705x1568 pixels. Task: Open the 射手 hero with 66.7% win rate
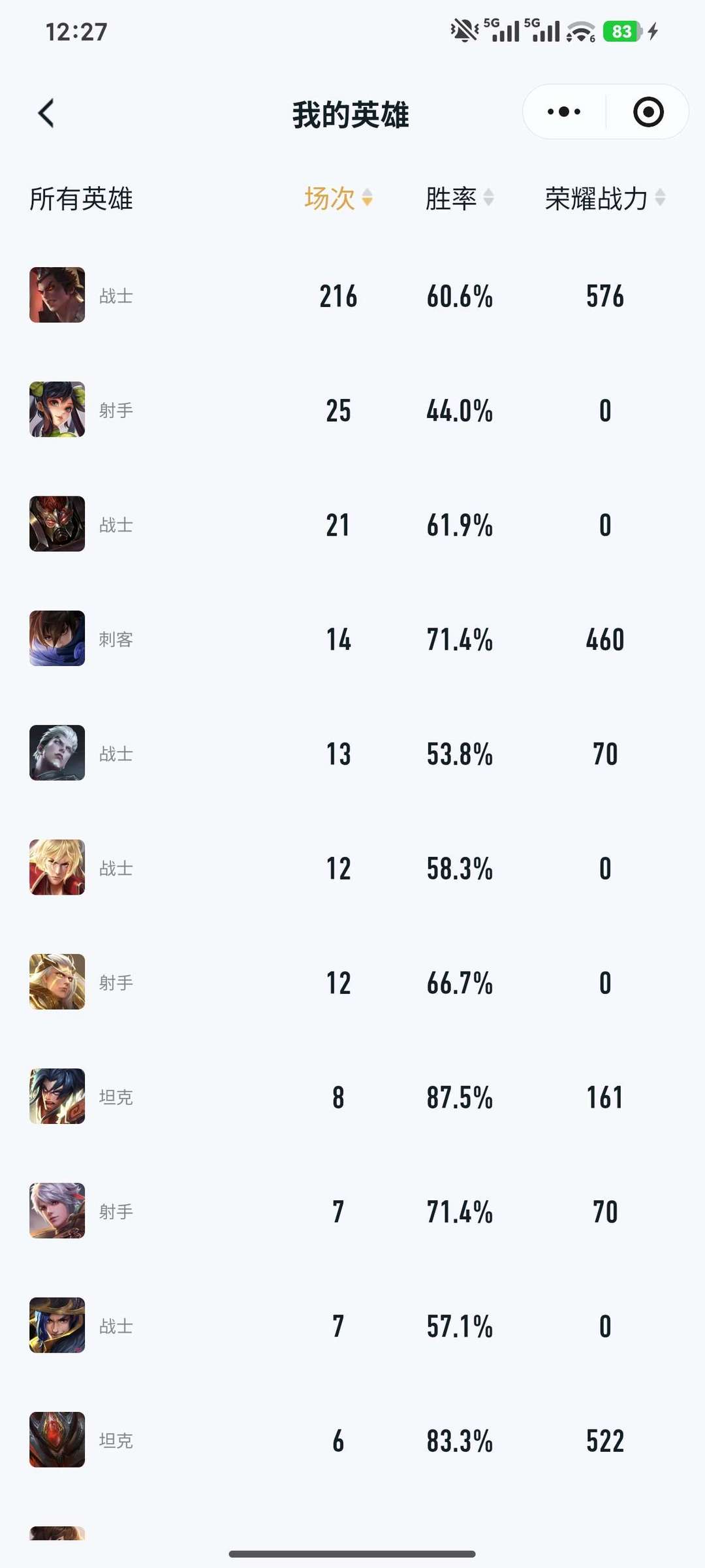[352, 982]
